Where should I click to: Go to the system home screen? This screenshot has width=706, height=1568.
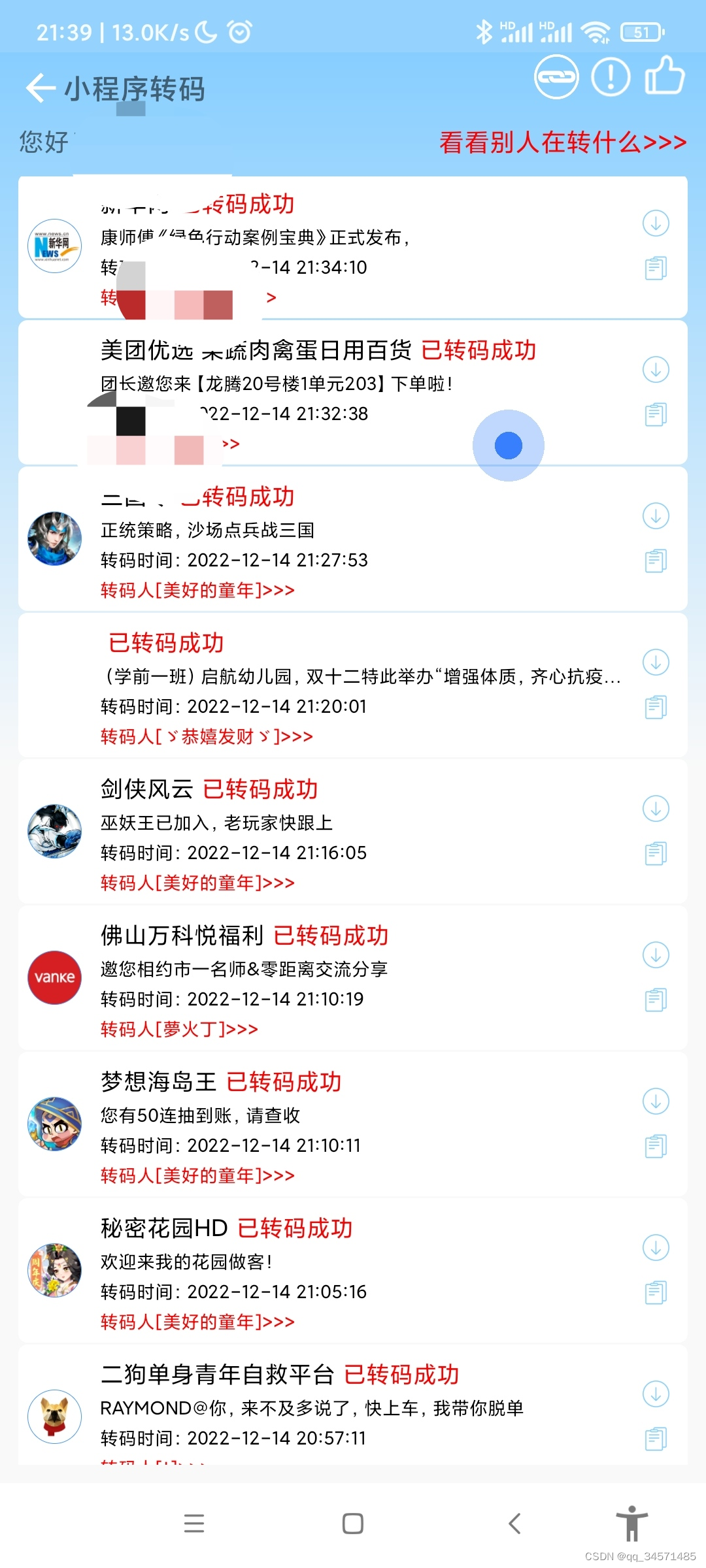click(353, 1524)
